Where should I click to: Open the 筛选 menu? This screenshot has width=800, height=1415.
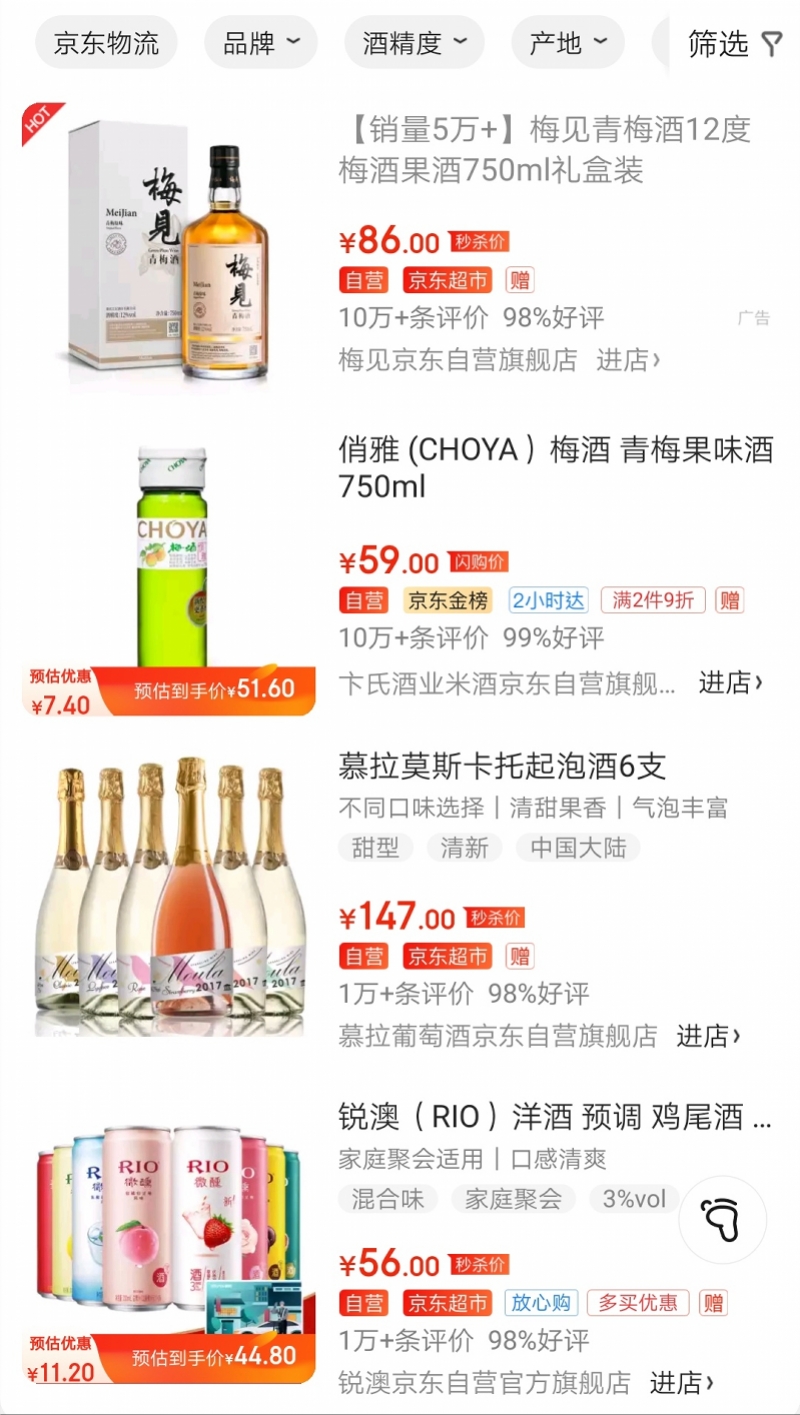(x=718, y=44)
